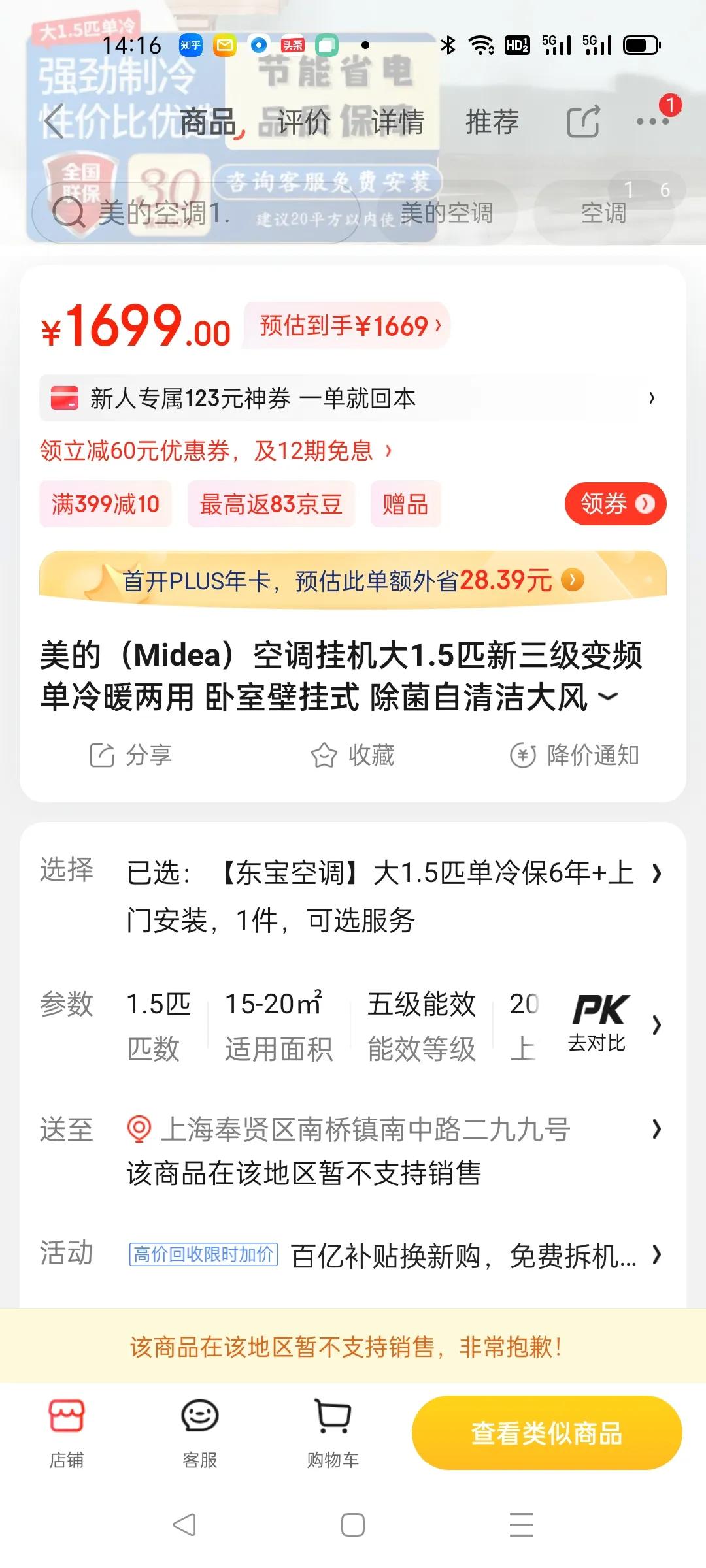Open 领立减60元优惠券 coupon link
Screen dimensions: 706x1568
[x=216, y=449]
